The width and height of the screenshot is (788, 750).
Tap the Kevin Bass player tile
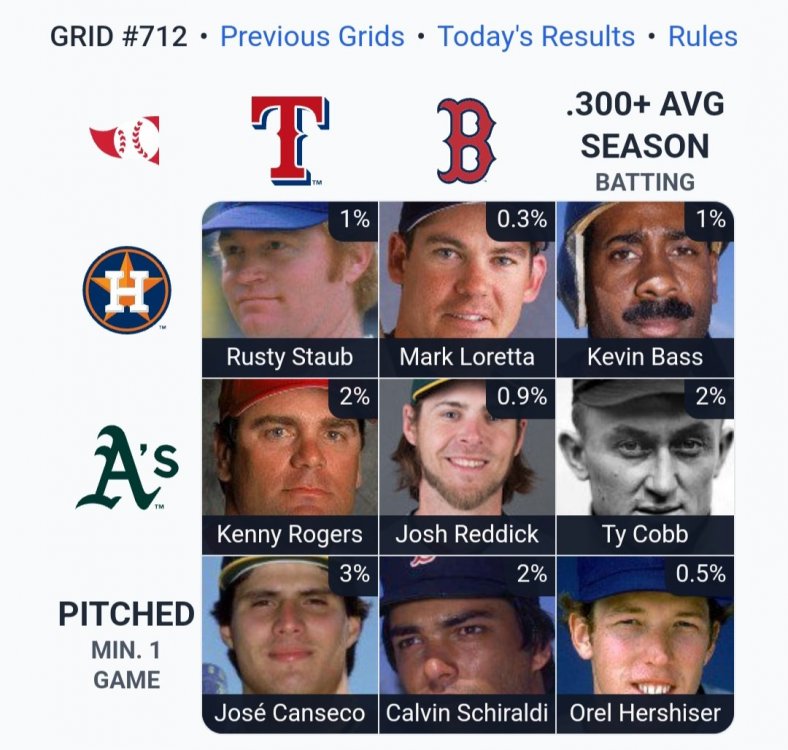(645, 289)
